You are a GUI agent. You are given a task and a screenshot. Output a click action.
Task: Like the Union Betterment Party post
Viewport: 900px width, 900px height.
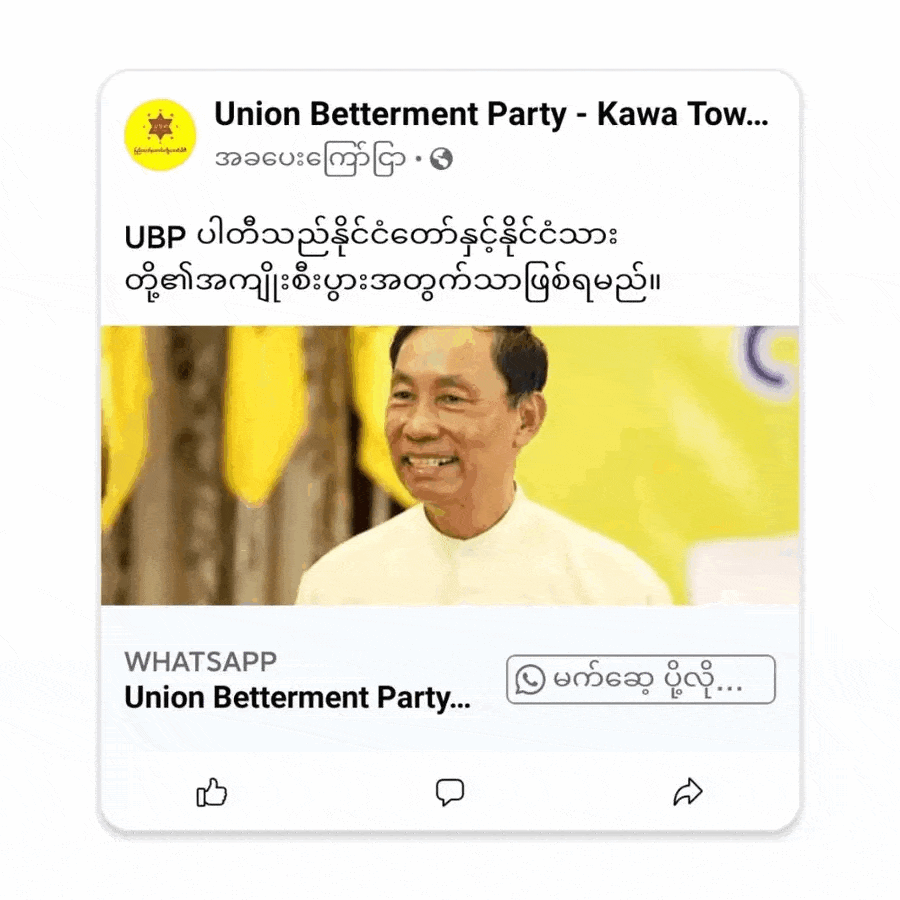[212, 793]
